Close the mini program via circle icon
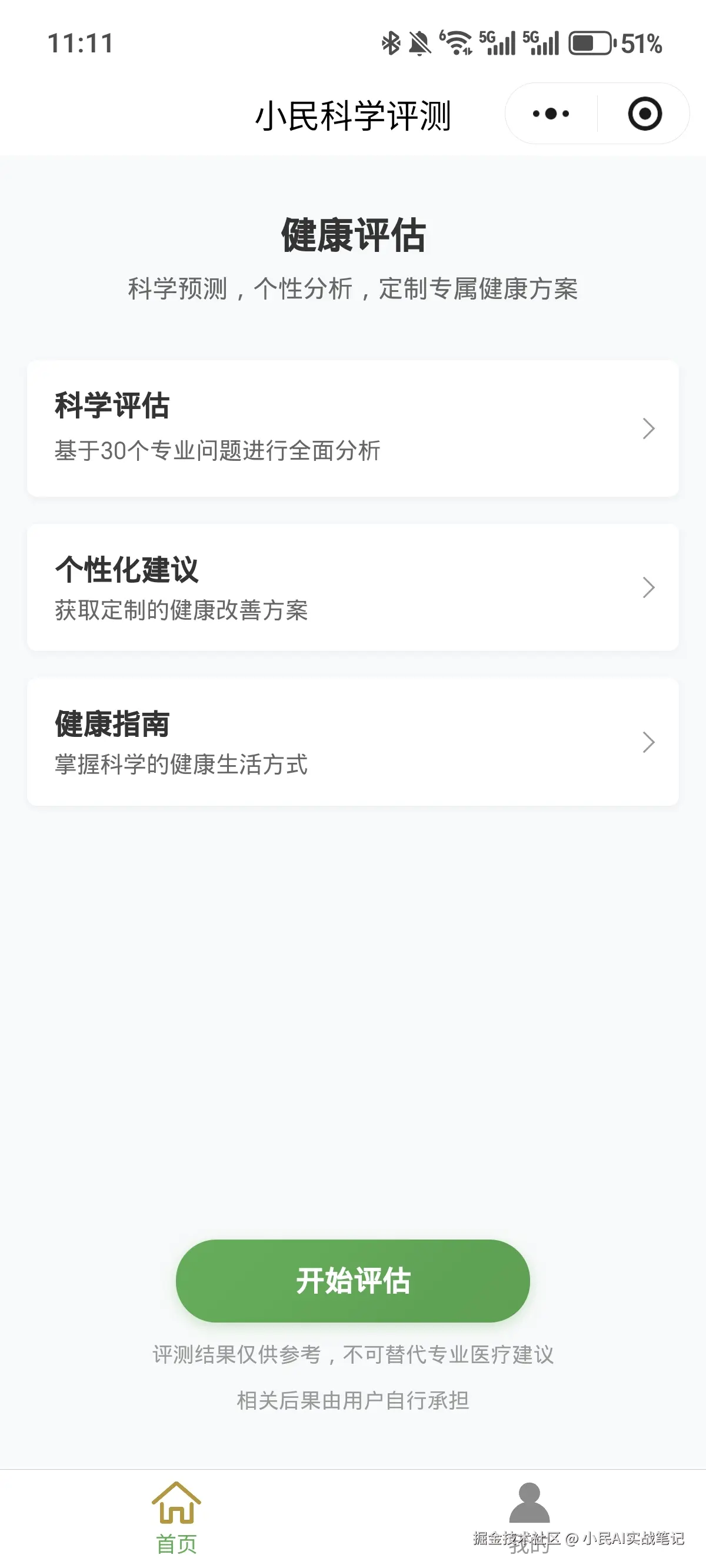 645,114
